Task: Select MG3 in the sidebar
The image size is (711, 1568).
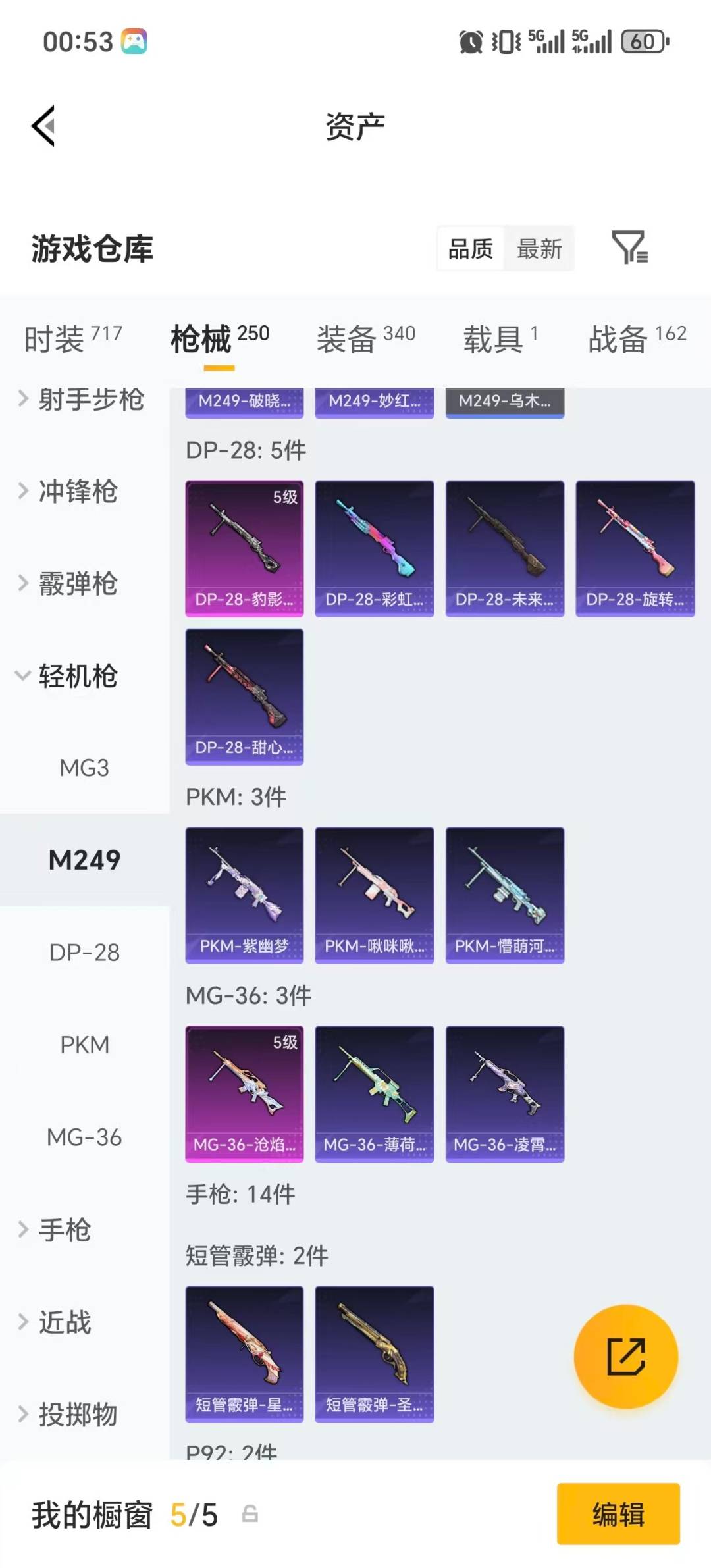Action: (x=84, y=768)
